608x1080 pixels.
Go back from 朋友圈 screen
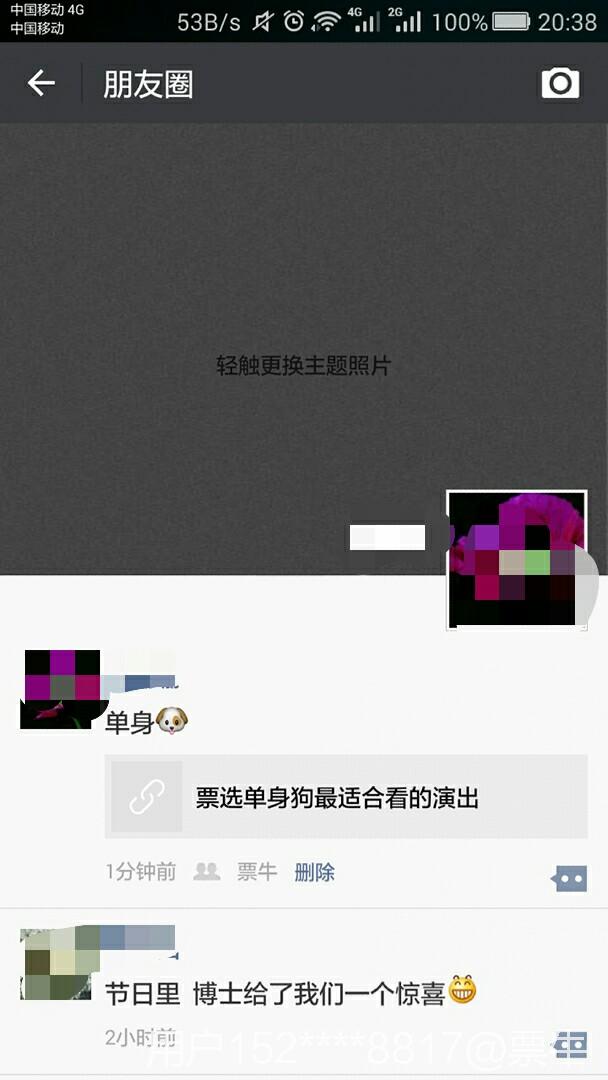pos(41,83)
